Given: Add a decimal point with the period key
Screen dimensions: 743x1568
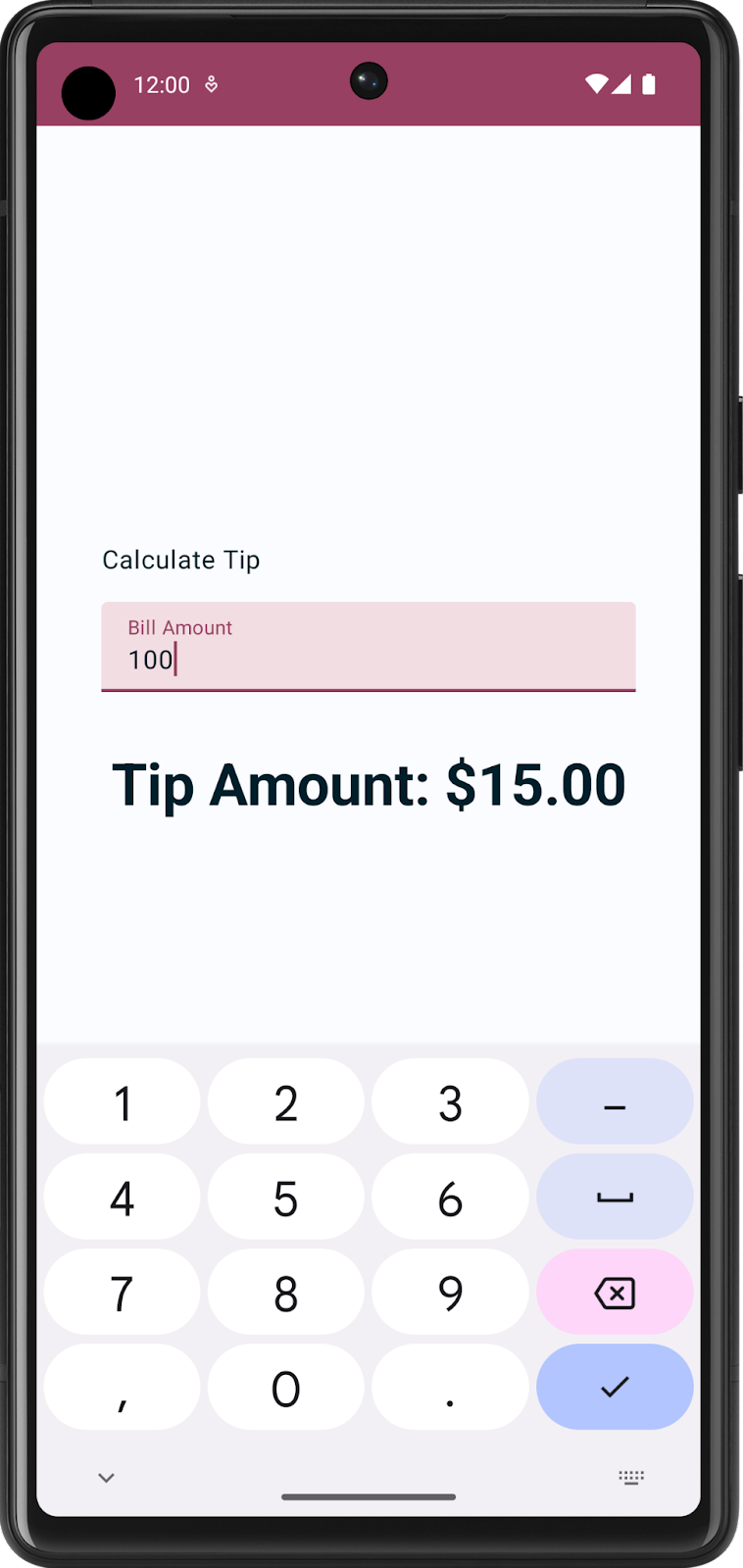Looking at the screenshot, I should [x=450, y=1388].
